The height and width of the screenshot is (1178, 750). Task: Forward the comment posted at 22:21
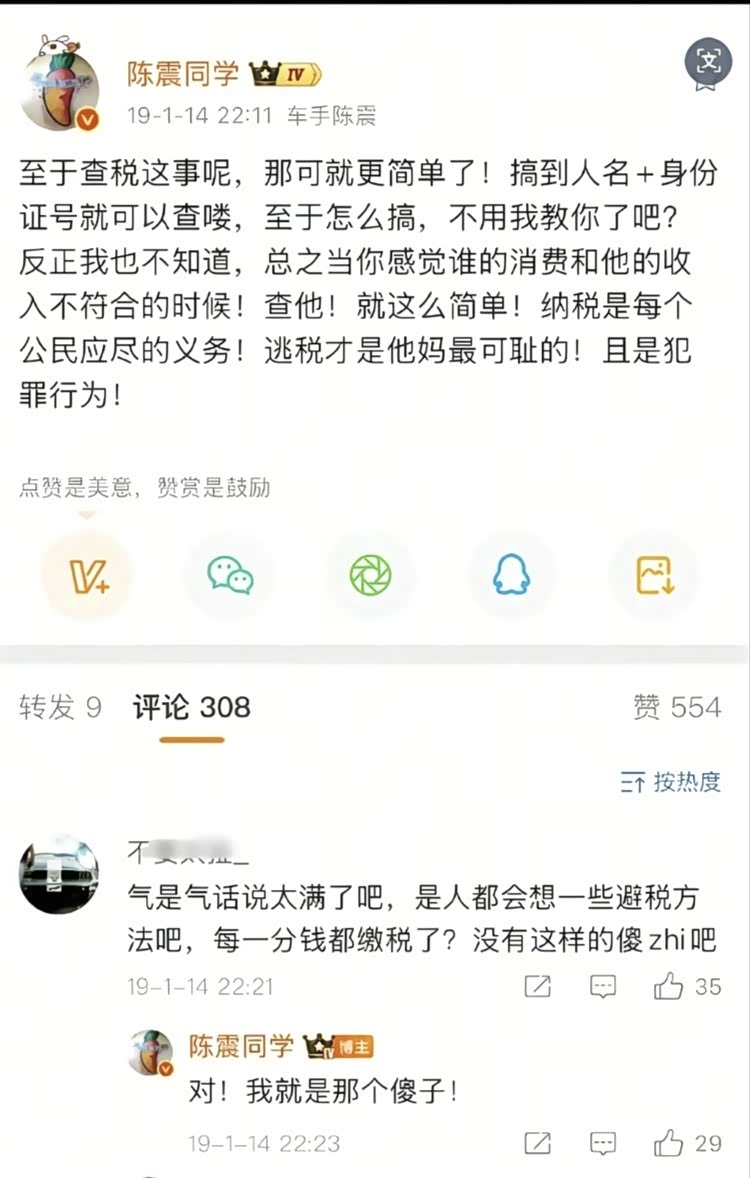coord(537,987)
